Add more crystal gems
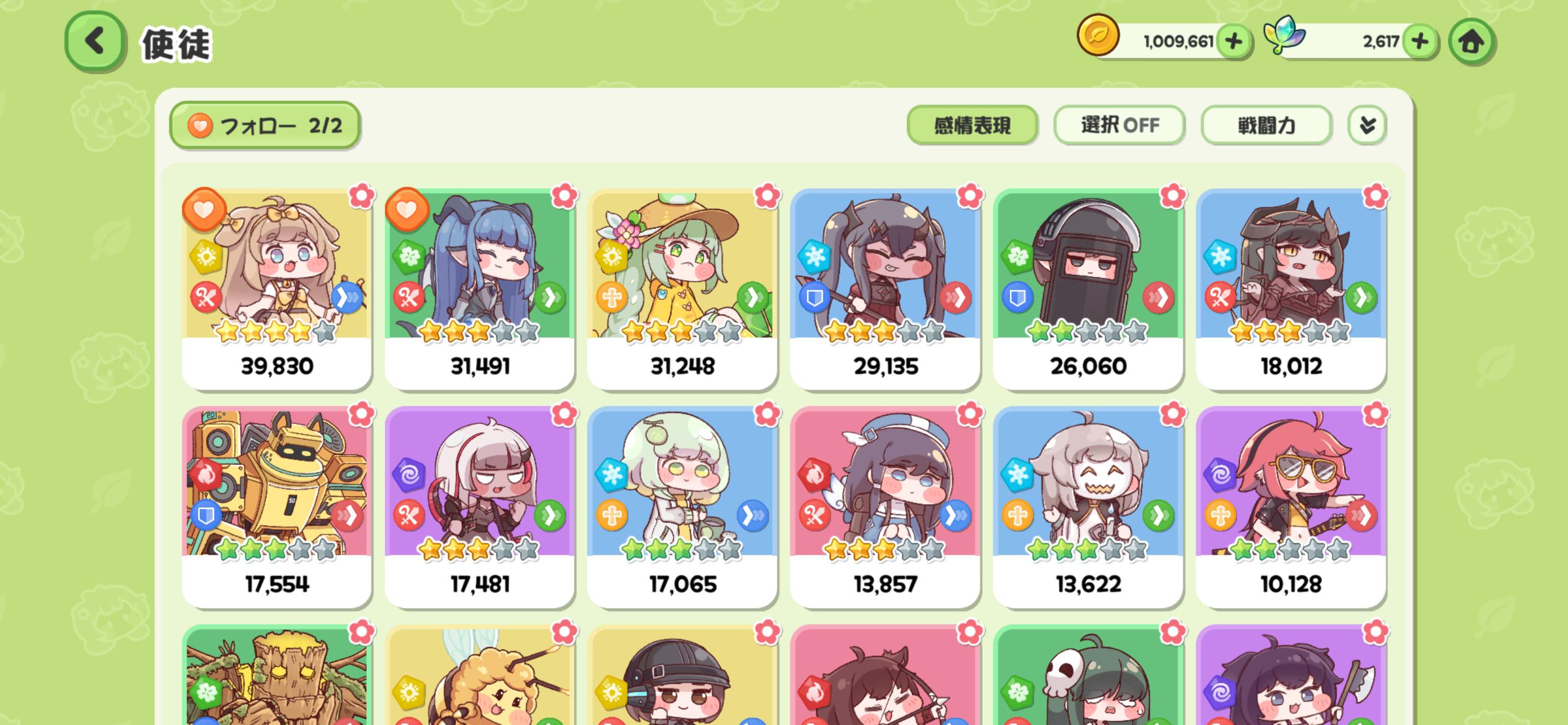This screenshot has width=1568, height=725. 1420,41
